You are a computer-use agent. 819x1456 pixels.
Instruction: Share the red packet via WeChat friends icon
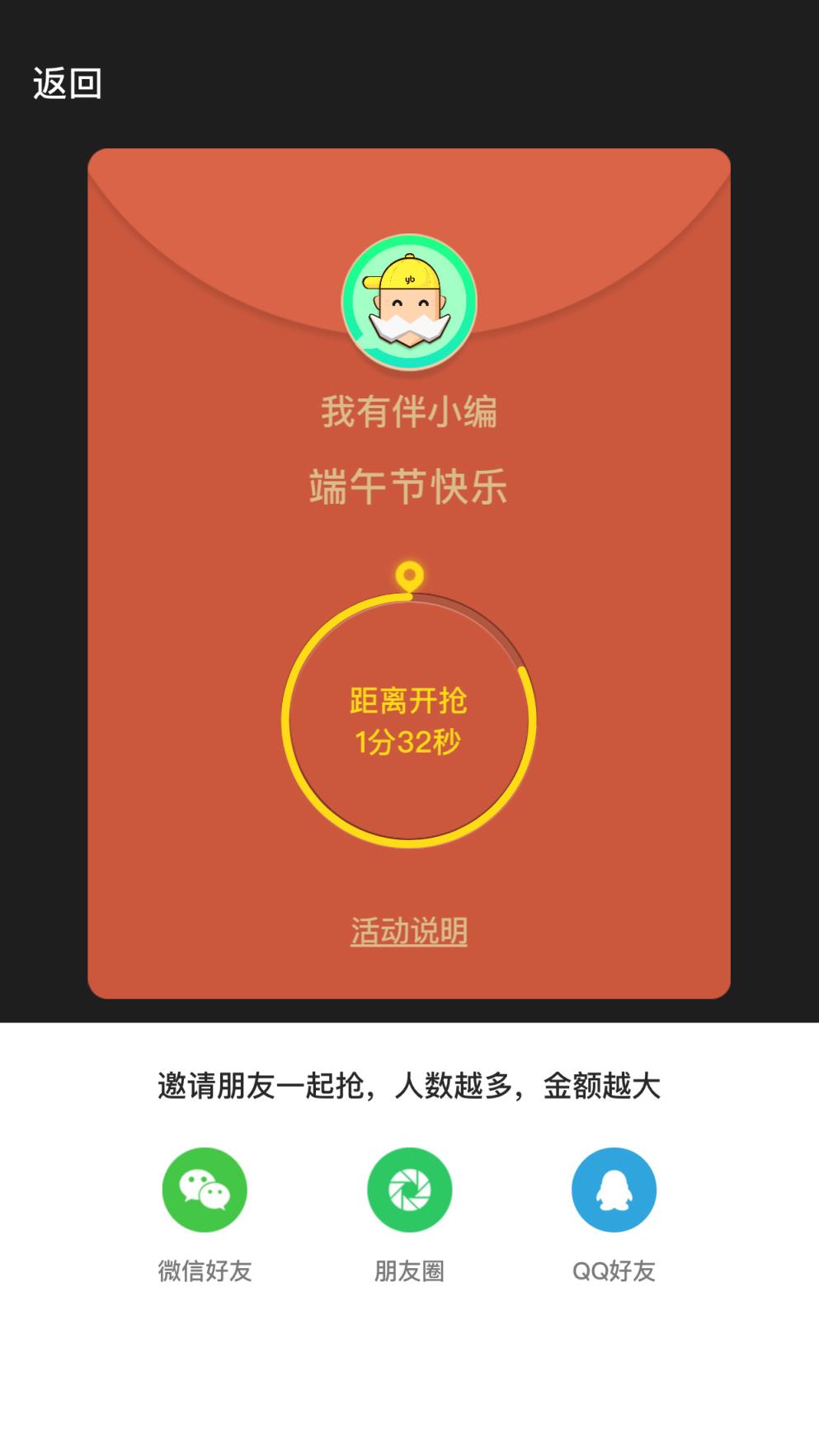click(204, 1190)
